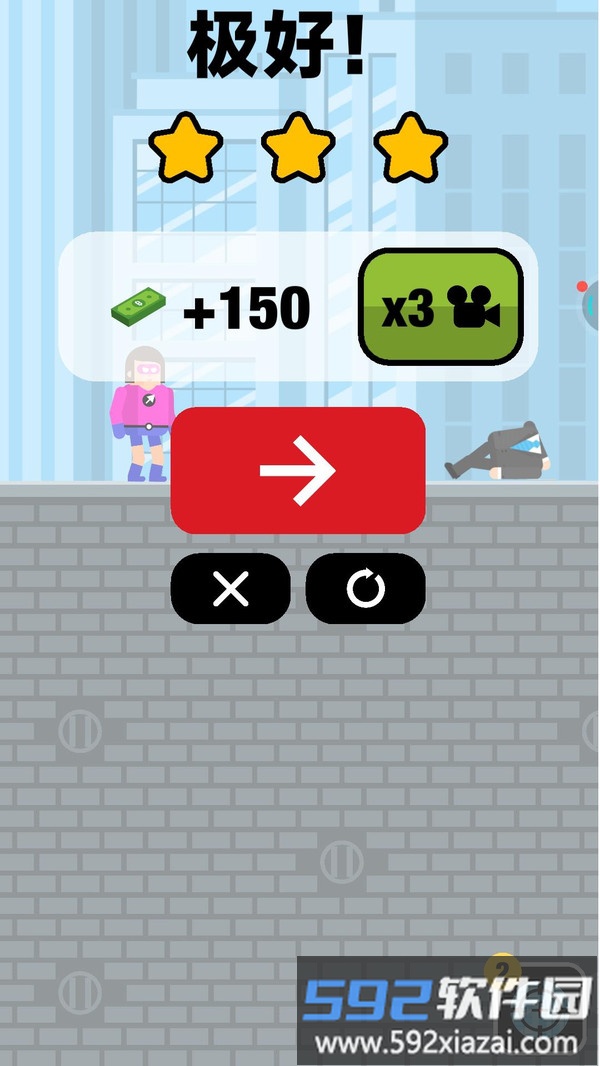The image size is (600, 1066).
Task: Replay this level using the restart button
Action: pyautogui.click(x=365, y=589)
